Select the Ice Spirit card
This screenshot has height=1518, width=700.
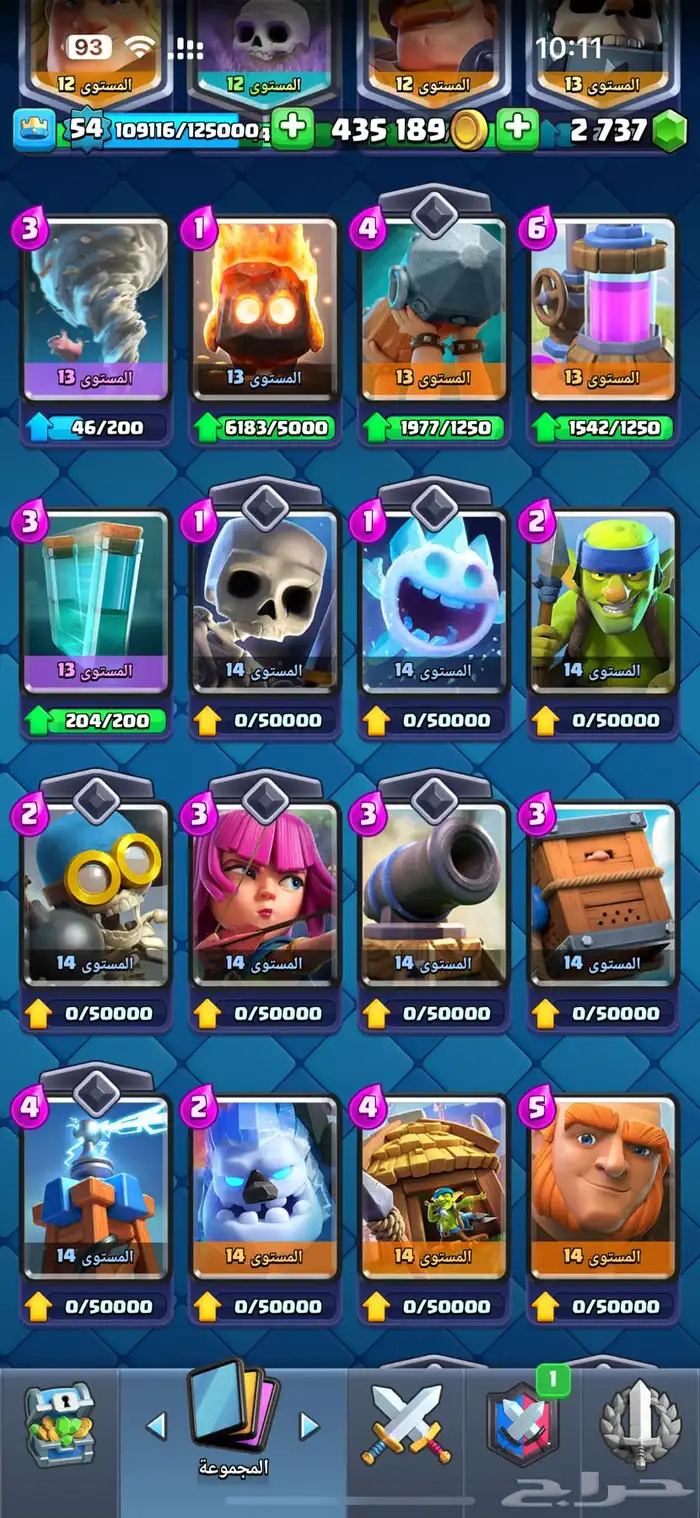tap(434, 606)
